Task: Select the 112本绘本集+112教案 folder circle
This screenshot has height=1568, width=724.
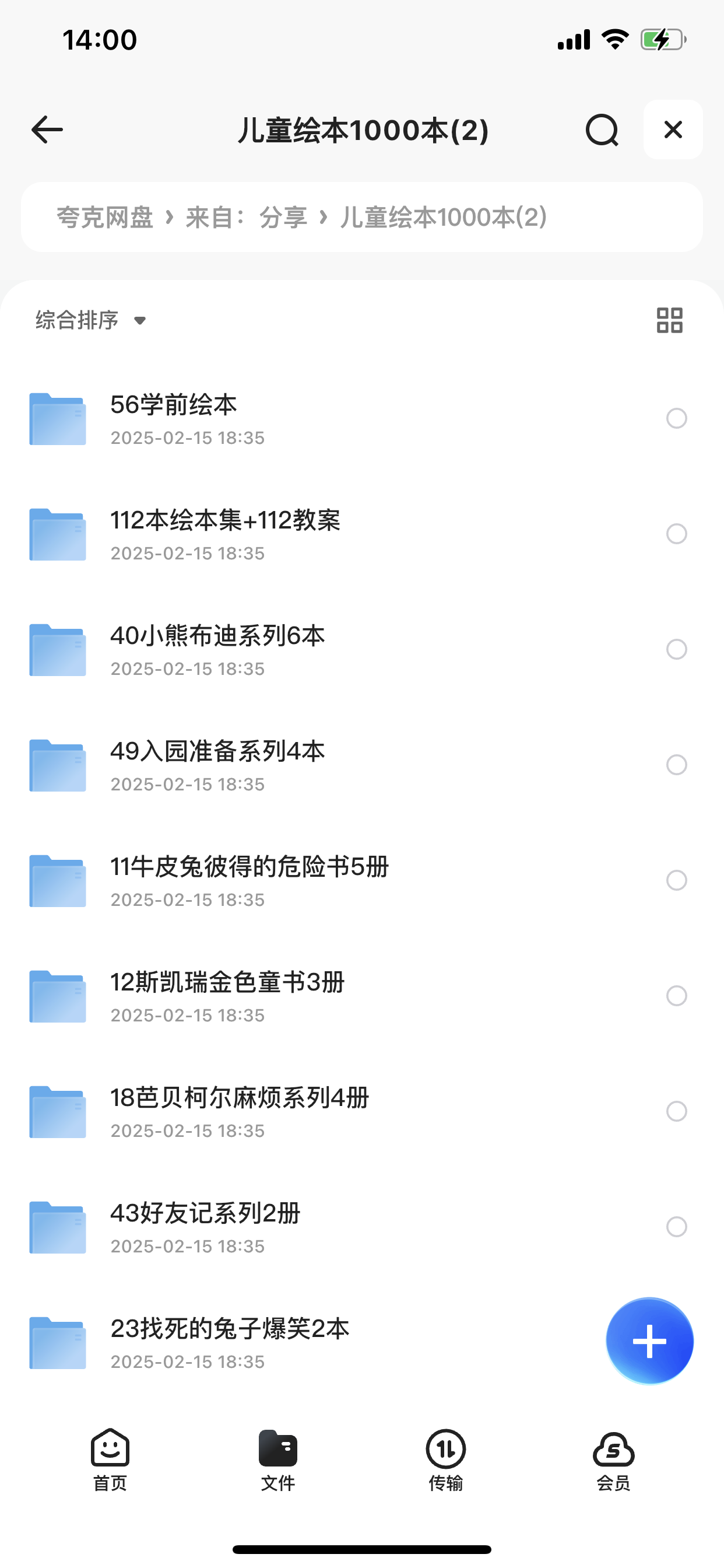Action: click(677, 534)
